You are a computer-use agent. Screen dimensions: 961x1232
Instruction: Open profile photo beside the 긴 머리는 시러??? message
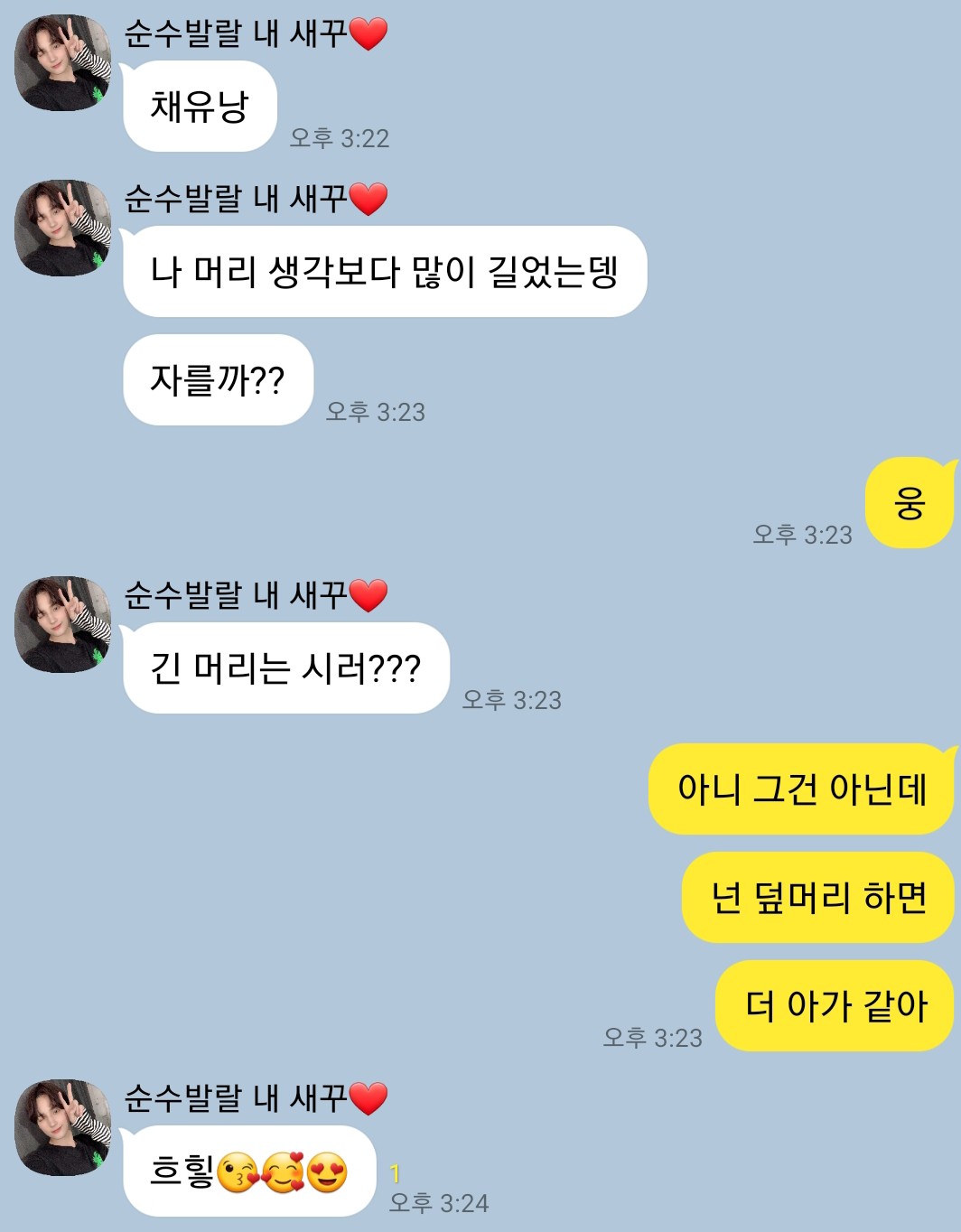[x=62, y=625]
